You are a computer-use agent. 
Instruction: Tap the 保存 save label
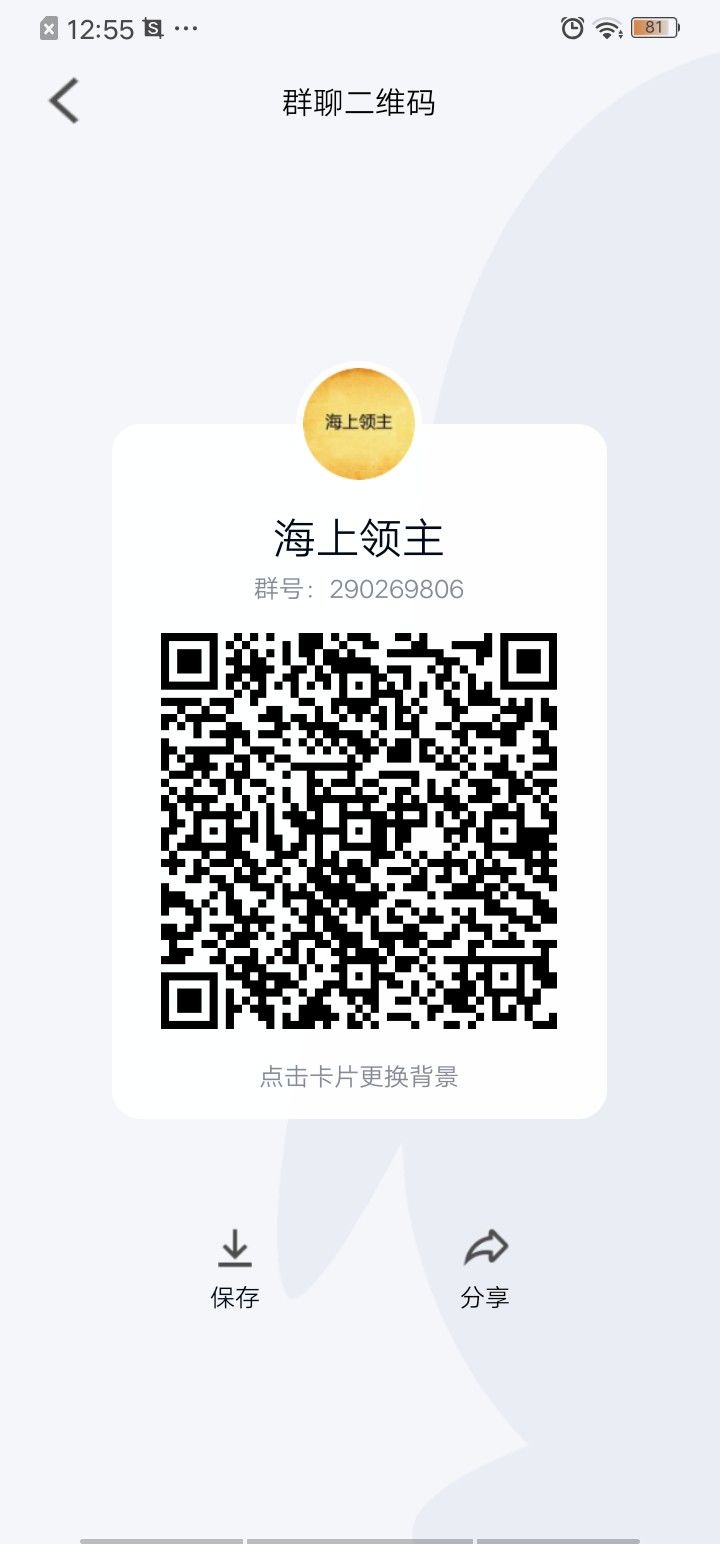pos(234,1297)
